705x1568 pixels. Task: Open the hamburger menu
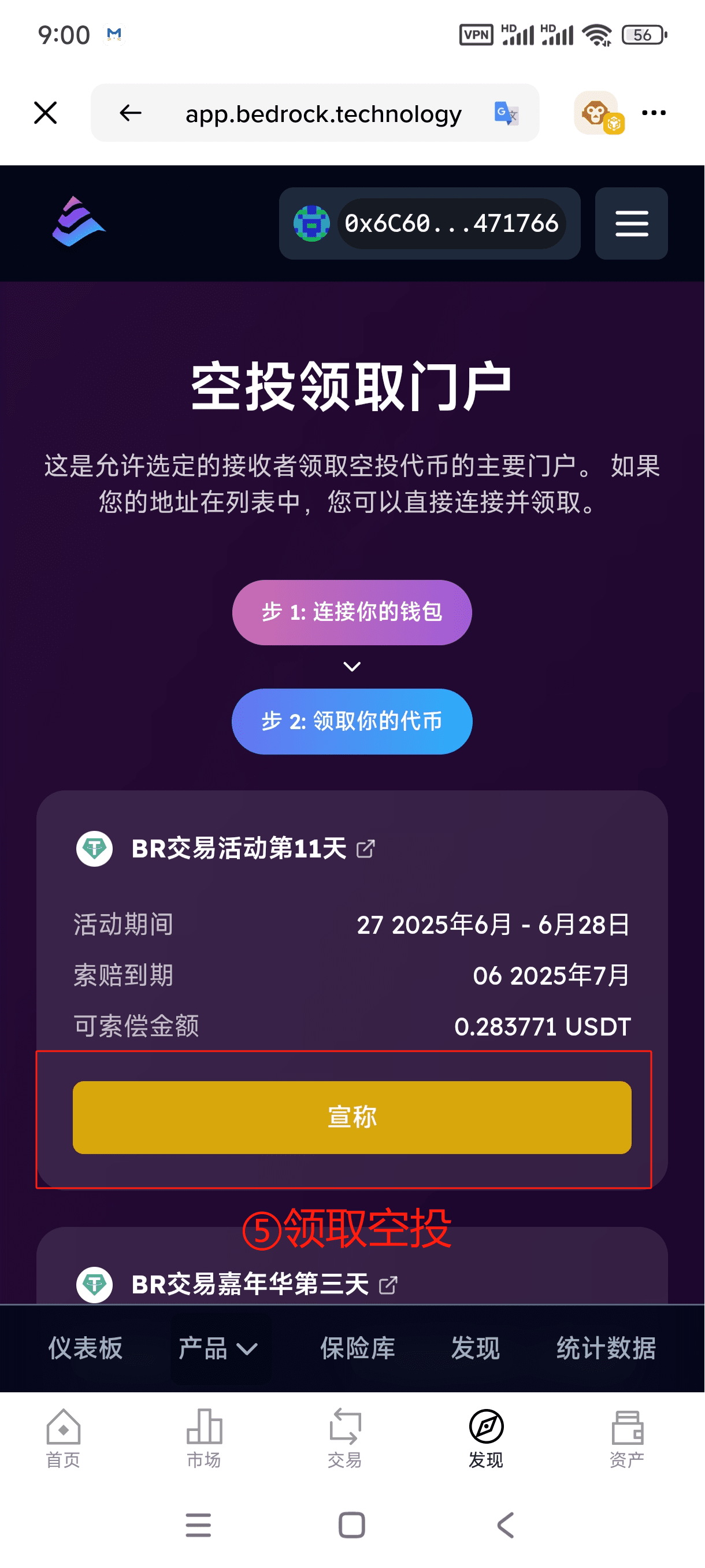(632, 223)
